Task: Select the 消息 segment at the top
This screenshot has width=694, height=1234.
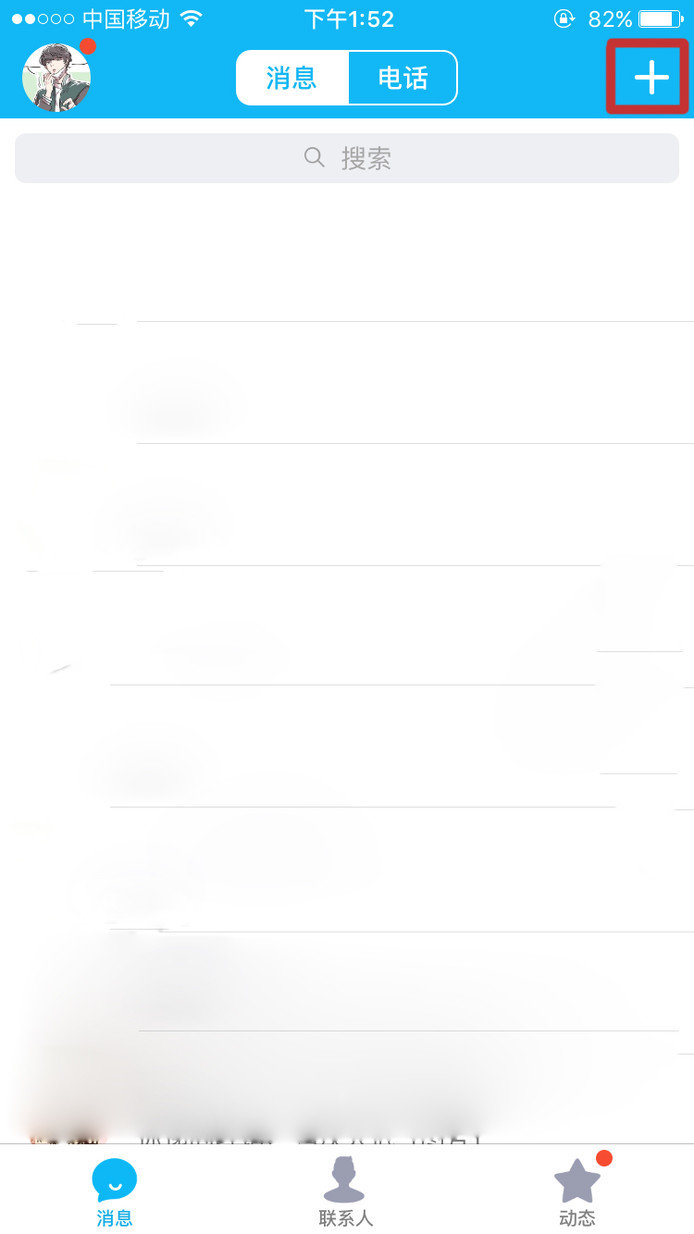Action: [292, 78]
